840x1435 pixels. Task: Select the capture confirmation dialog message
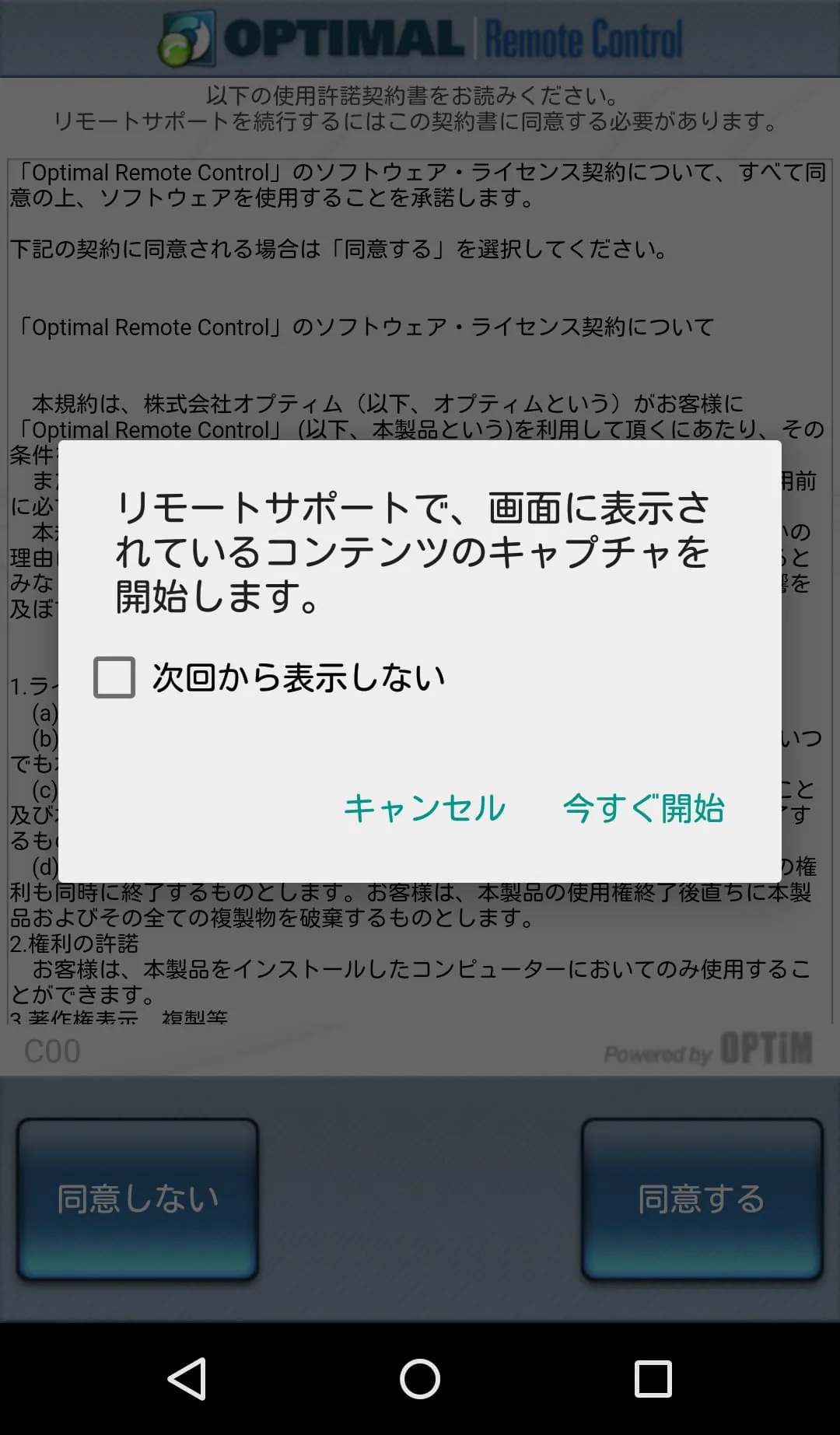click(412, 548)
